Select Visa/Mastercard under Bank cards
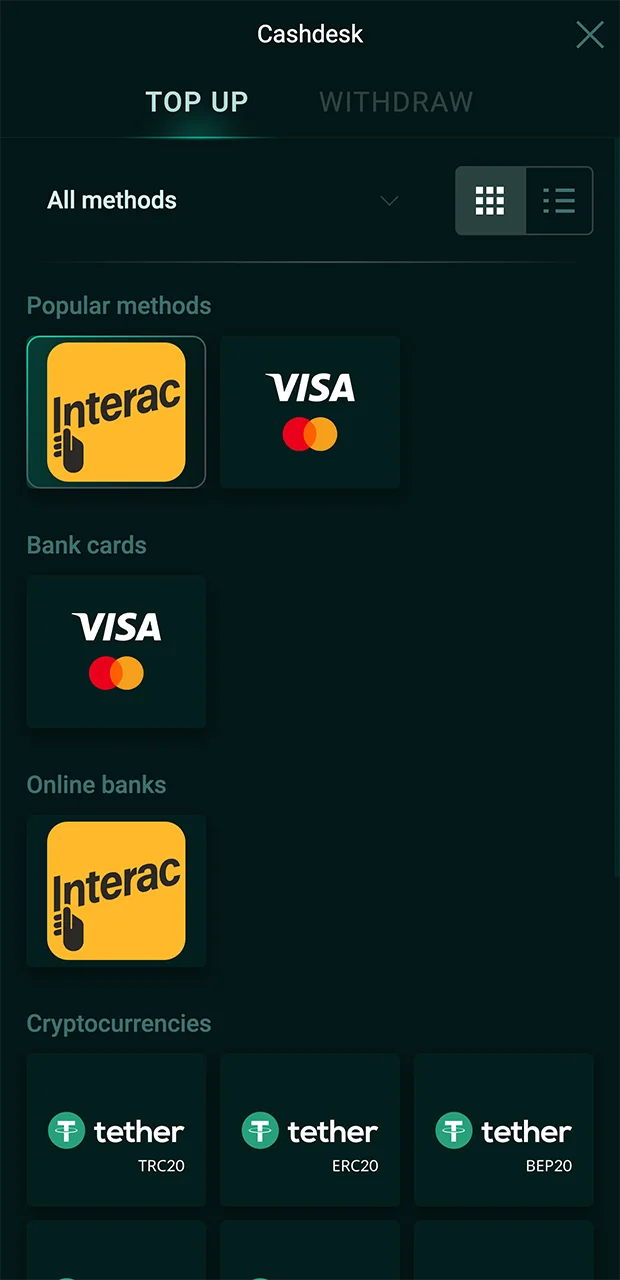This screenshot has height=1280, width=620. point(116,651)
